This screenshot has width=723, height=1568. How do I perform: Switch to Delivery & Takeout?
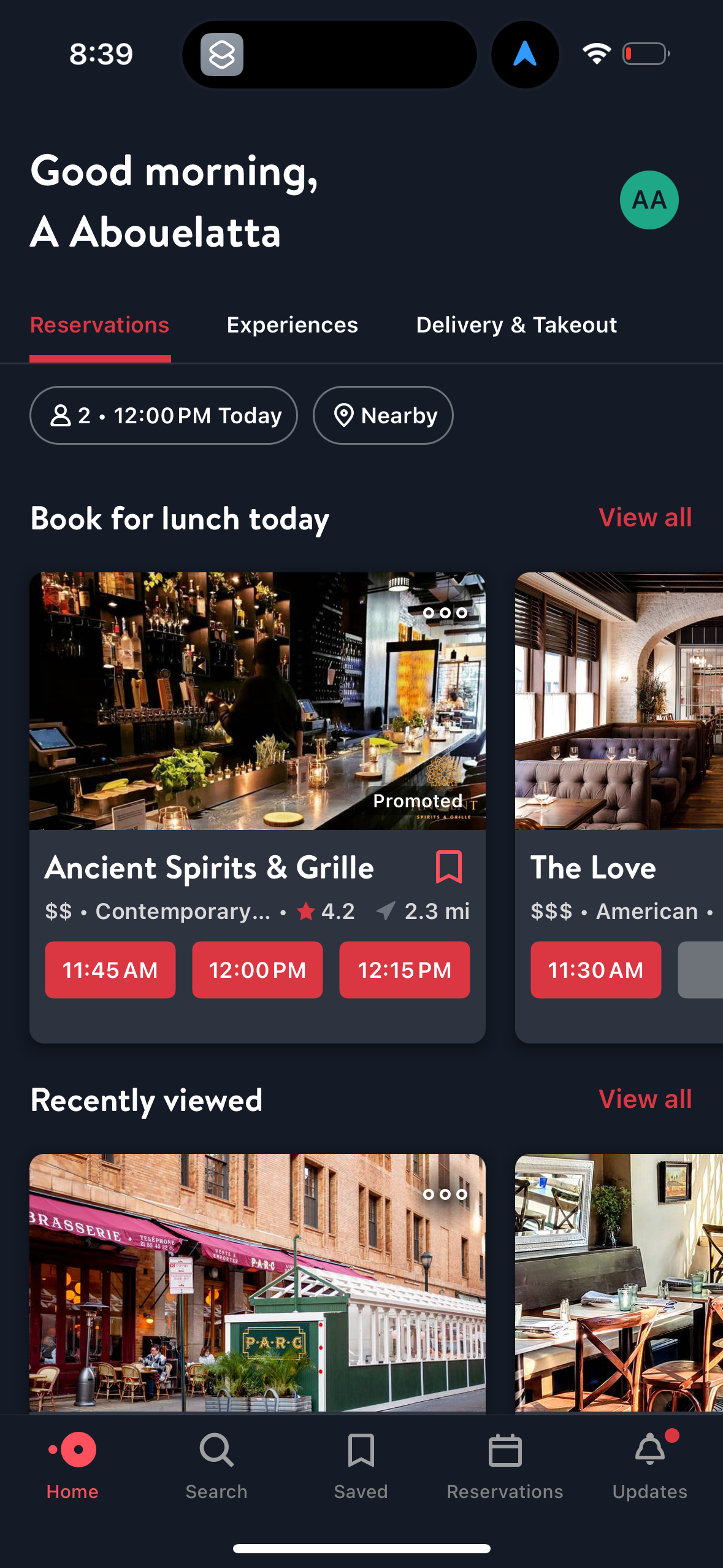(x=516, y=325)
